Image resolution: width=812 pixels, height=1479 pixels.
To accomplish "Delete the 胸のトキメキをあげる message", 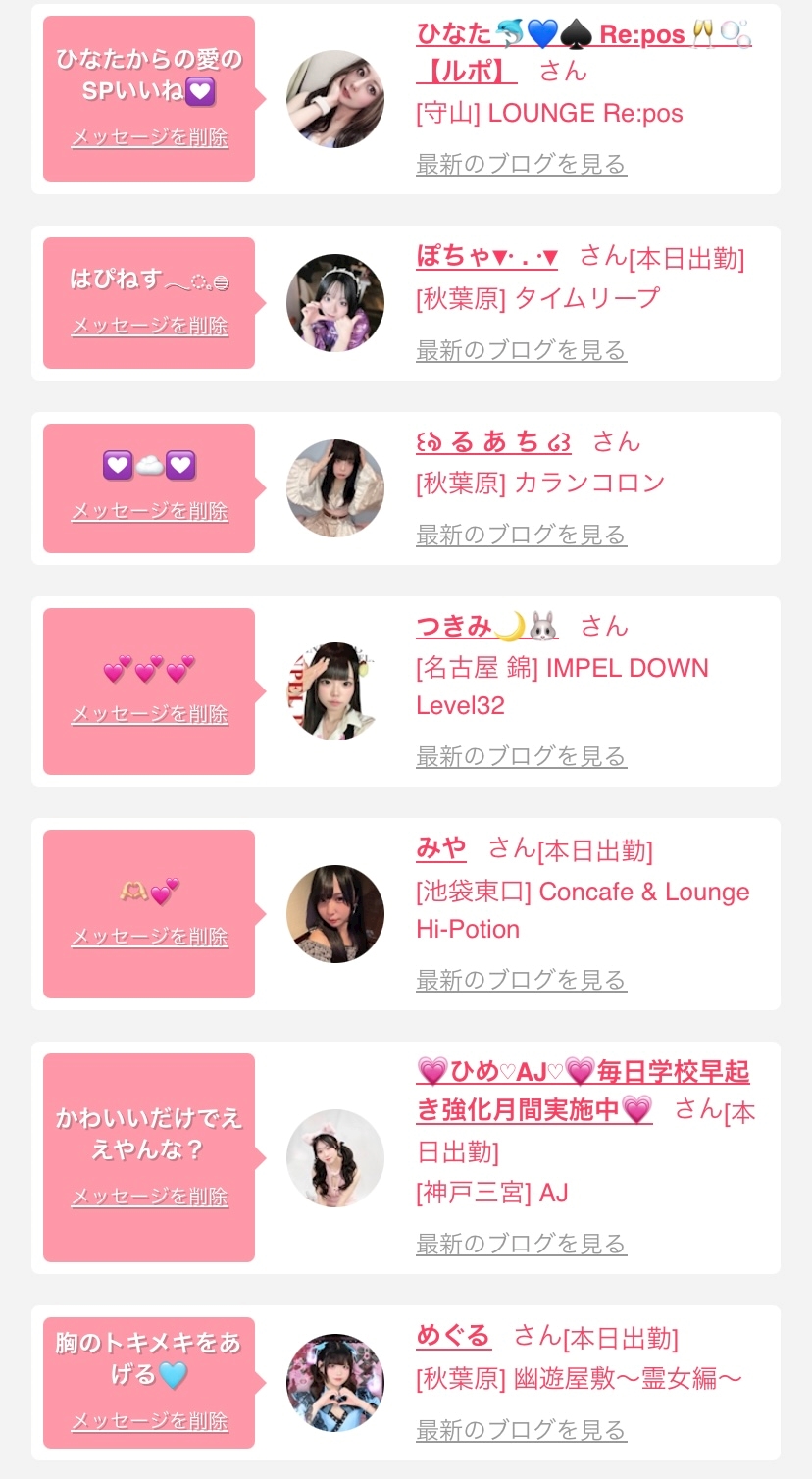I will tap(149, 1421).
